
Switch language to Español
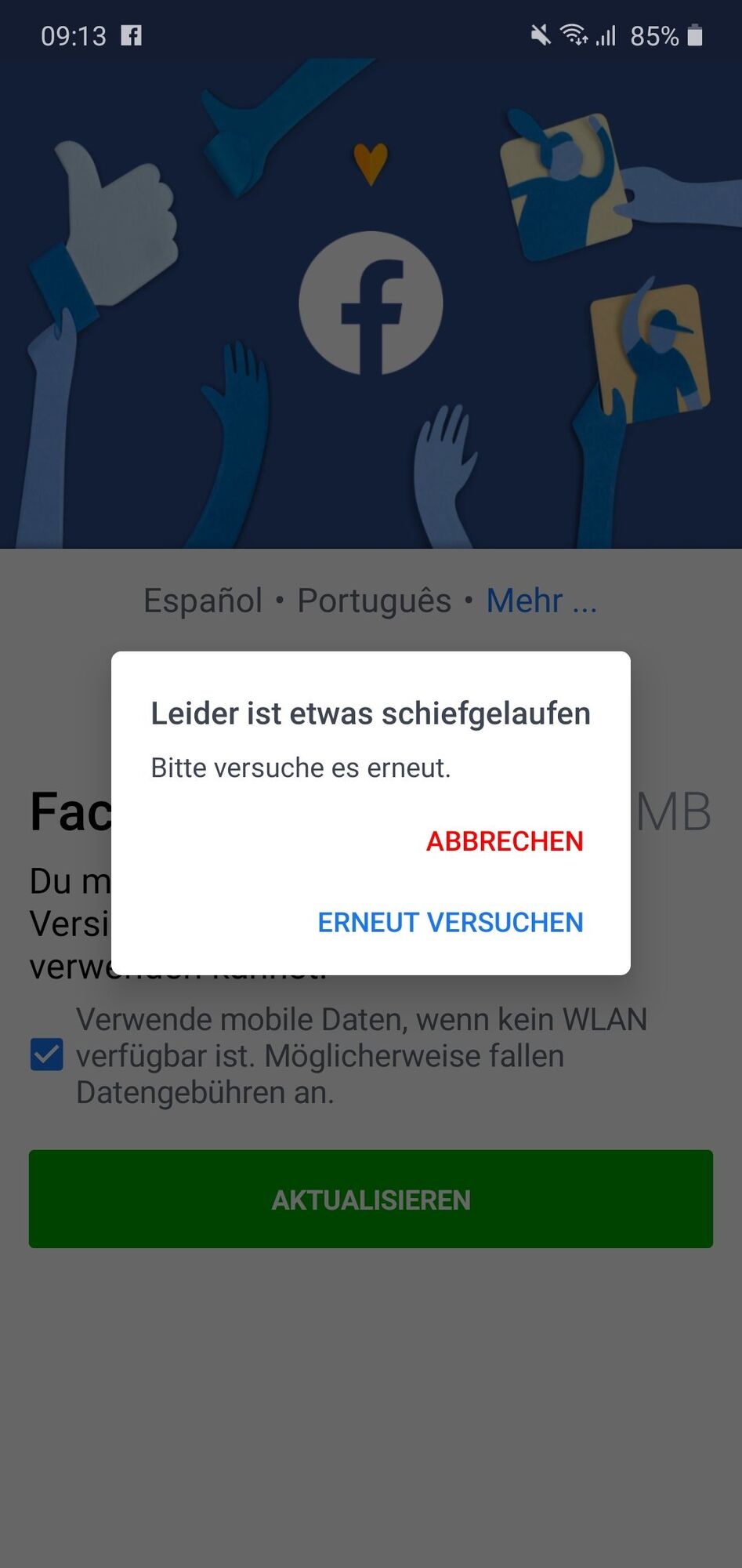203,601
